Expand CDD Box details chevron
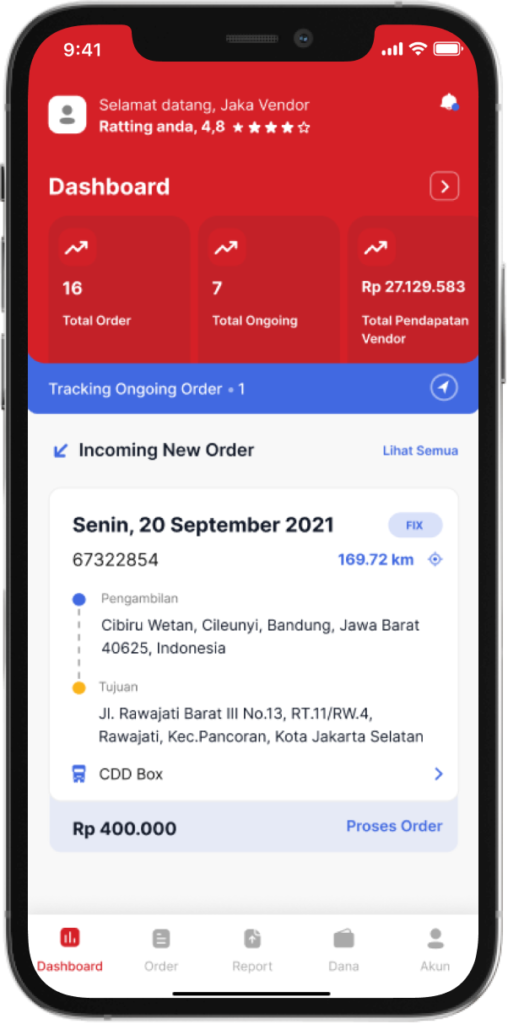 pos(438,774)
